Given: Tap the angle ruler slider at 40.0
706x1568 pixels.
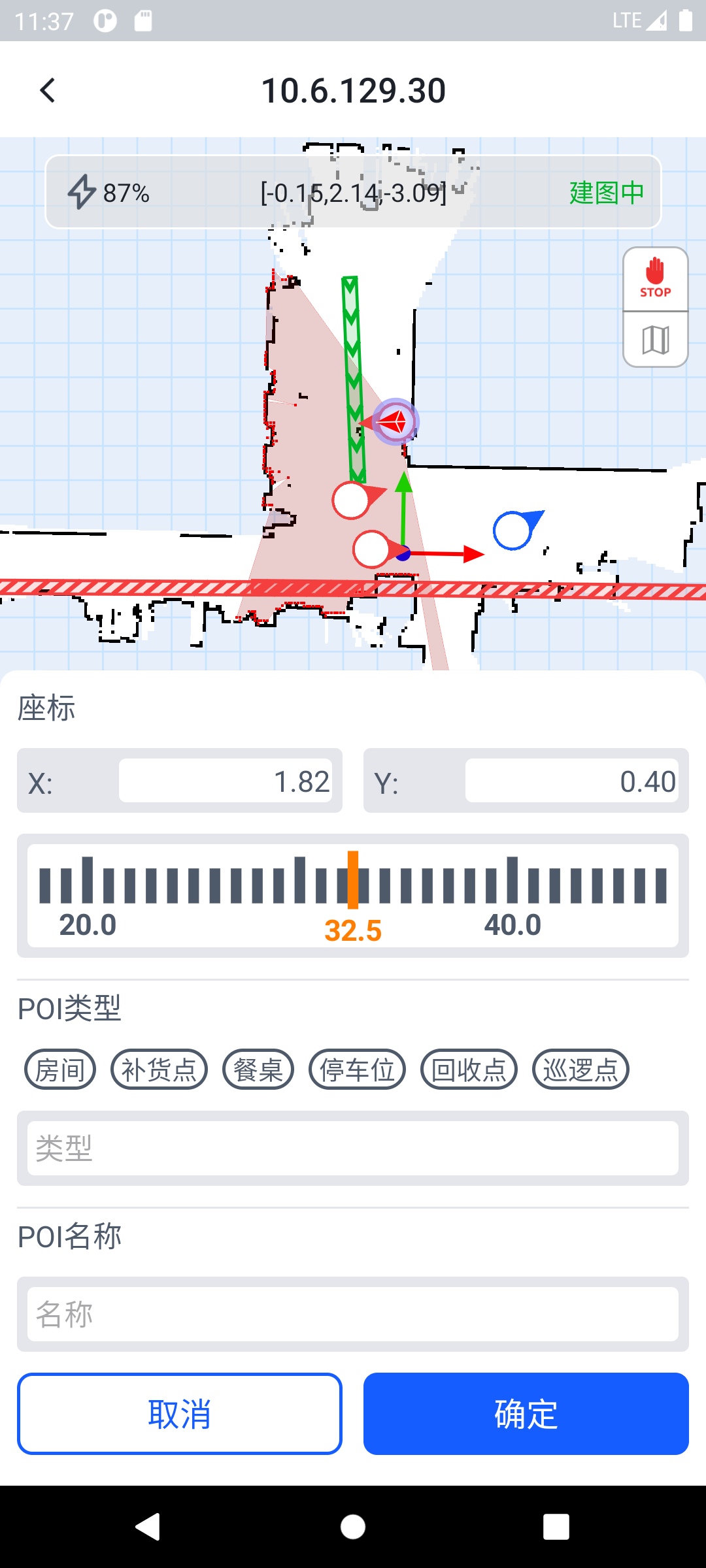Looking at the screenshot, I should pos(513,882).
